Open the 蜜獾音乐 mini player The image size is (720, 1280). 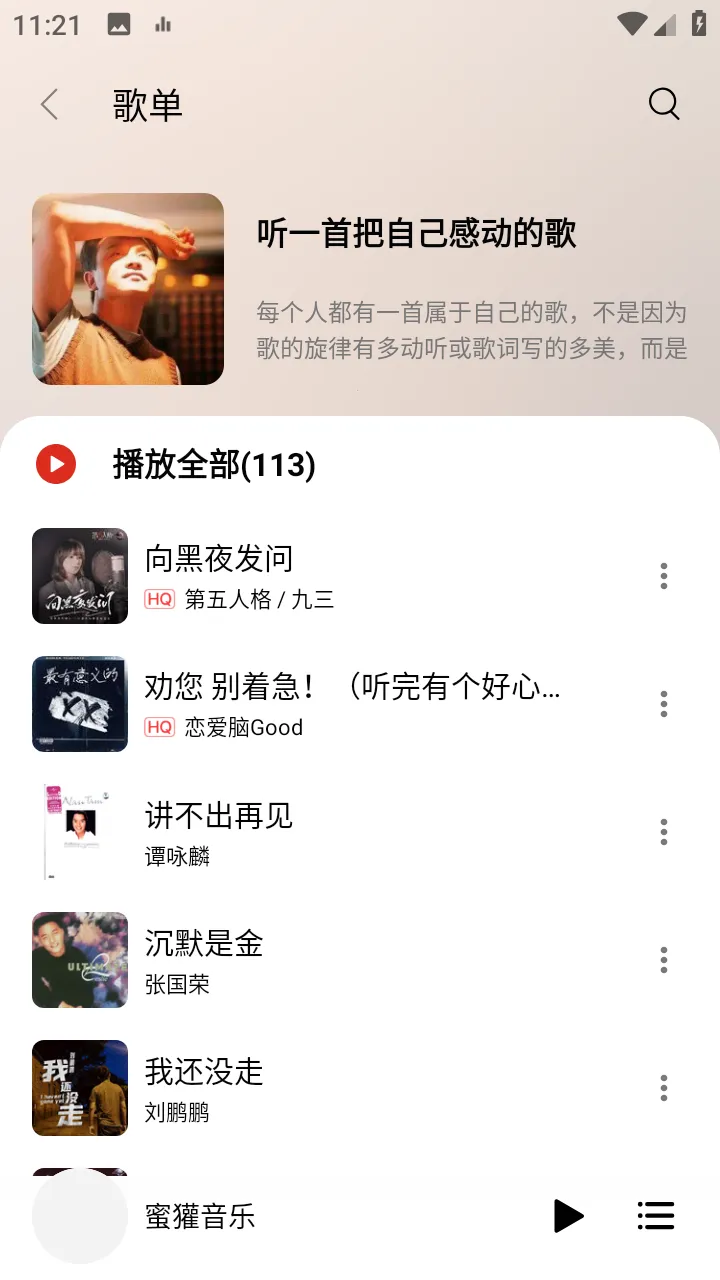pos(200,1216)
